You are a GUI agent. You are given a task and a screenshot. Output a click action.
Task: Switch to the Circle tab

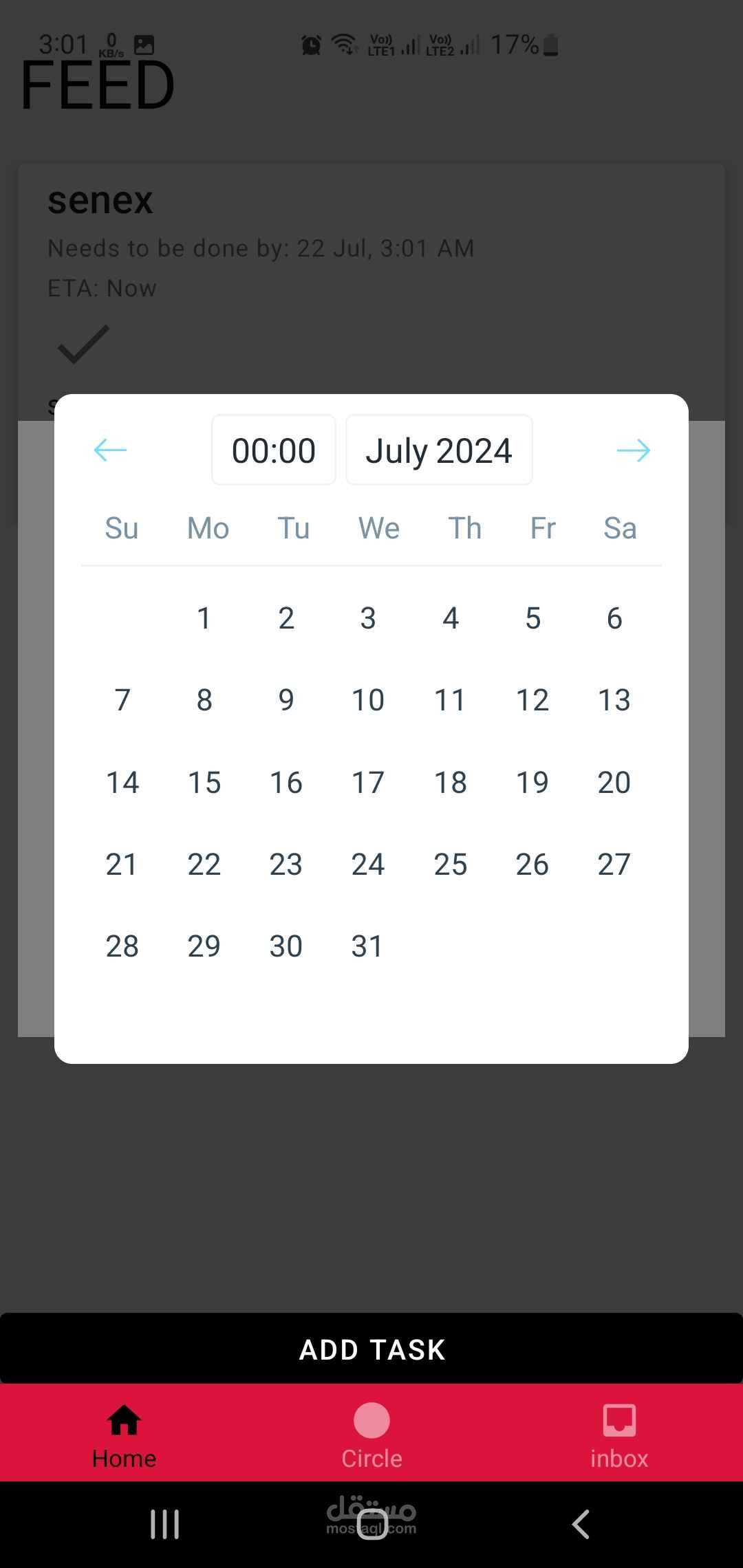pos(371,1435)
